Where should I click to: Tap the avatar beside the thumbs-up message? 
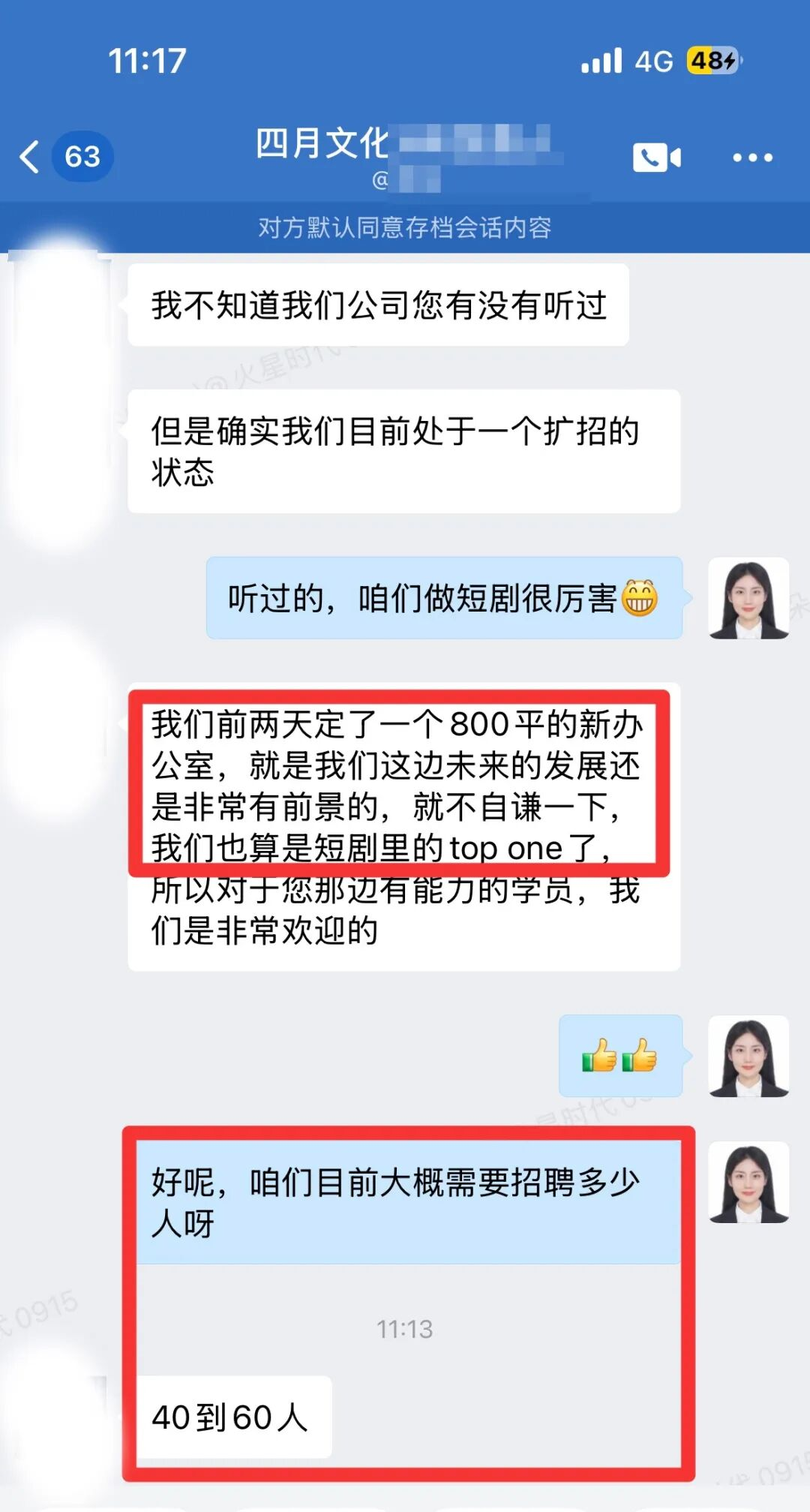pos(748,1056)
